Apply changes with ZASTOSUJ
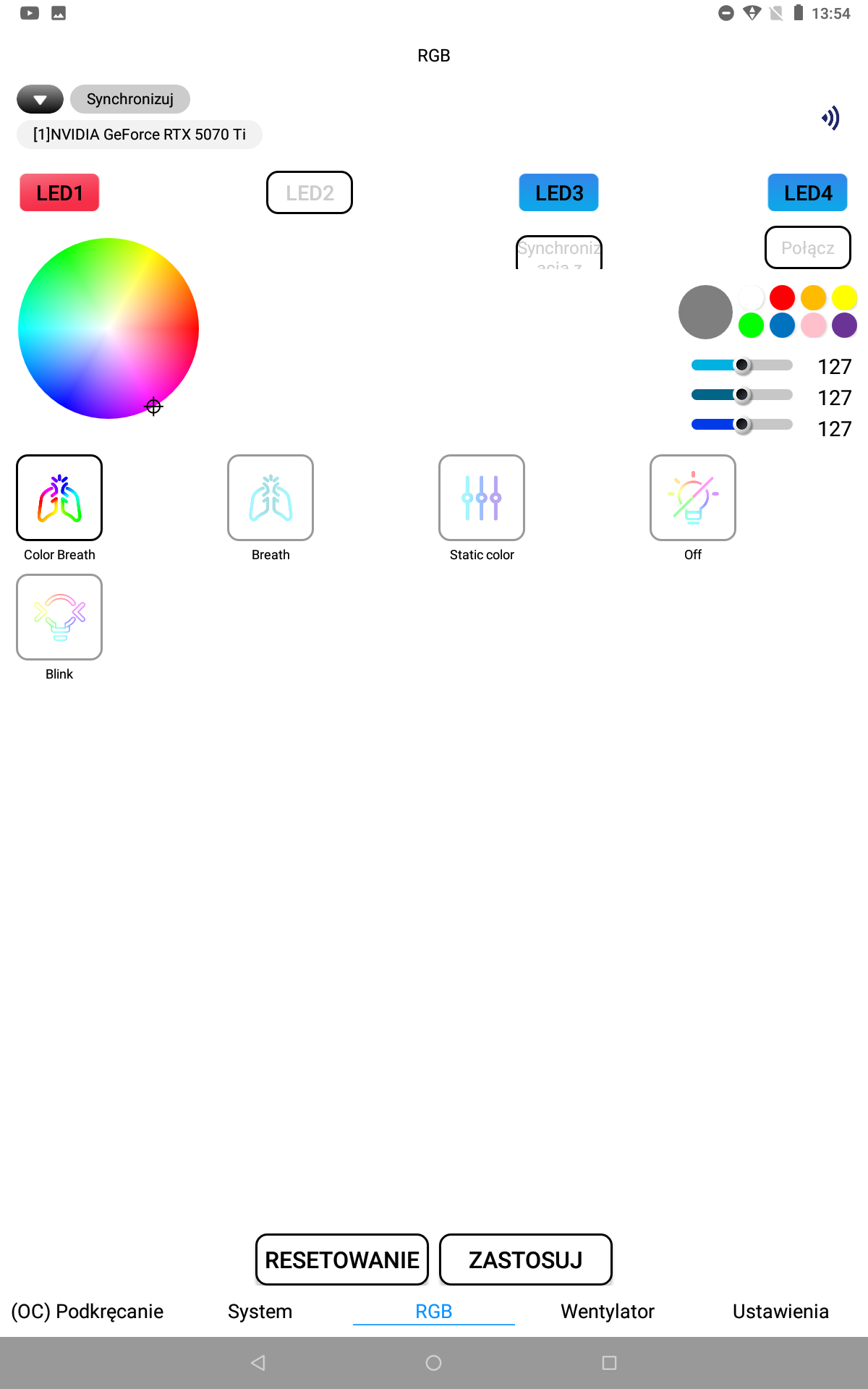Screen dimensions: 868x1389 526,1260
